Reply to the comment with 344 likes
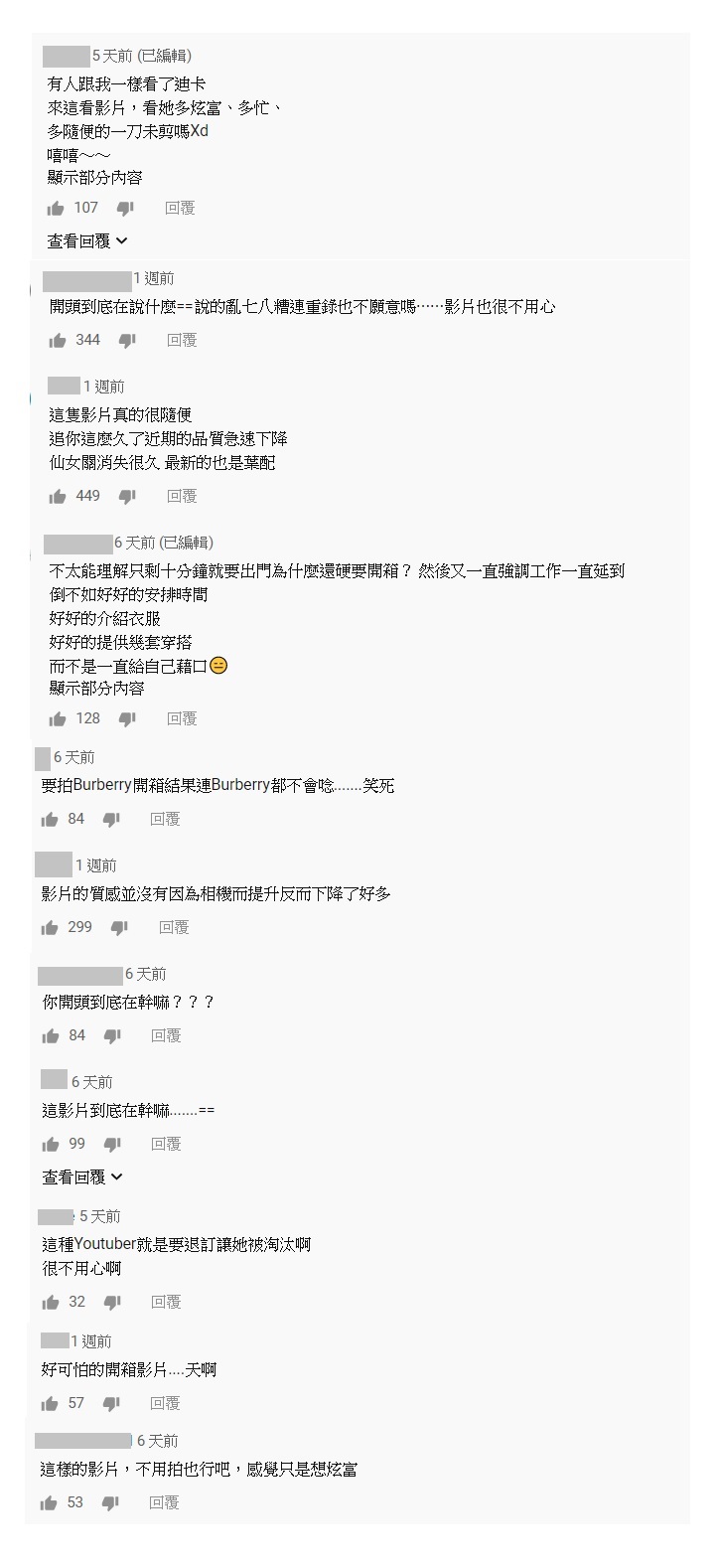This screenshot has height=1568, width=718. click(181, 341)
